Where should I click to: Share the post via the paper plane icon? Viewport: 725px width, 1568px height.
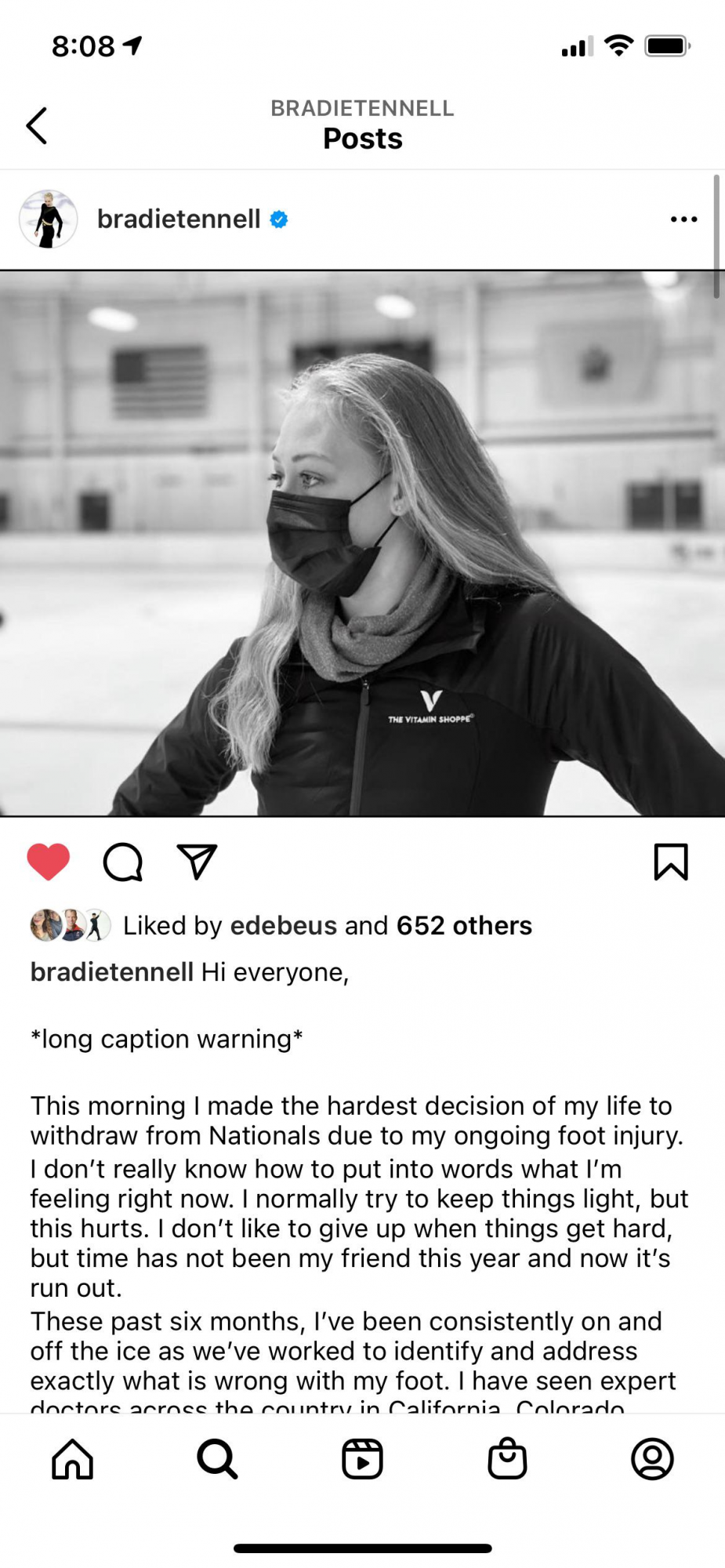(x=197, y=862)
